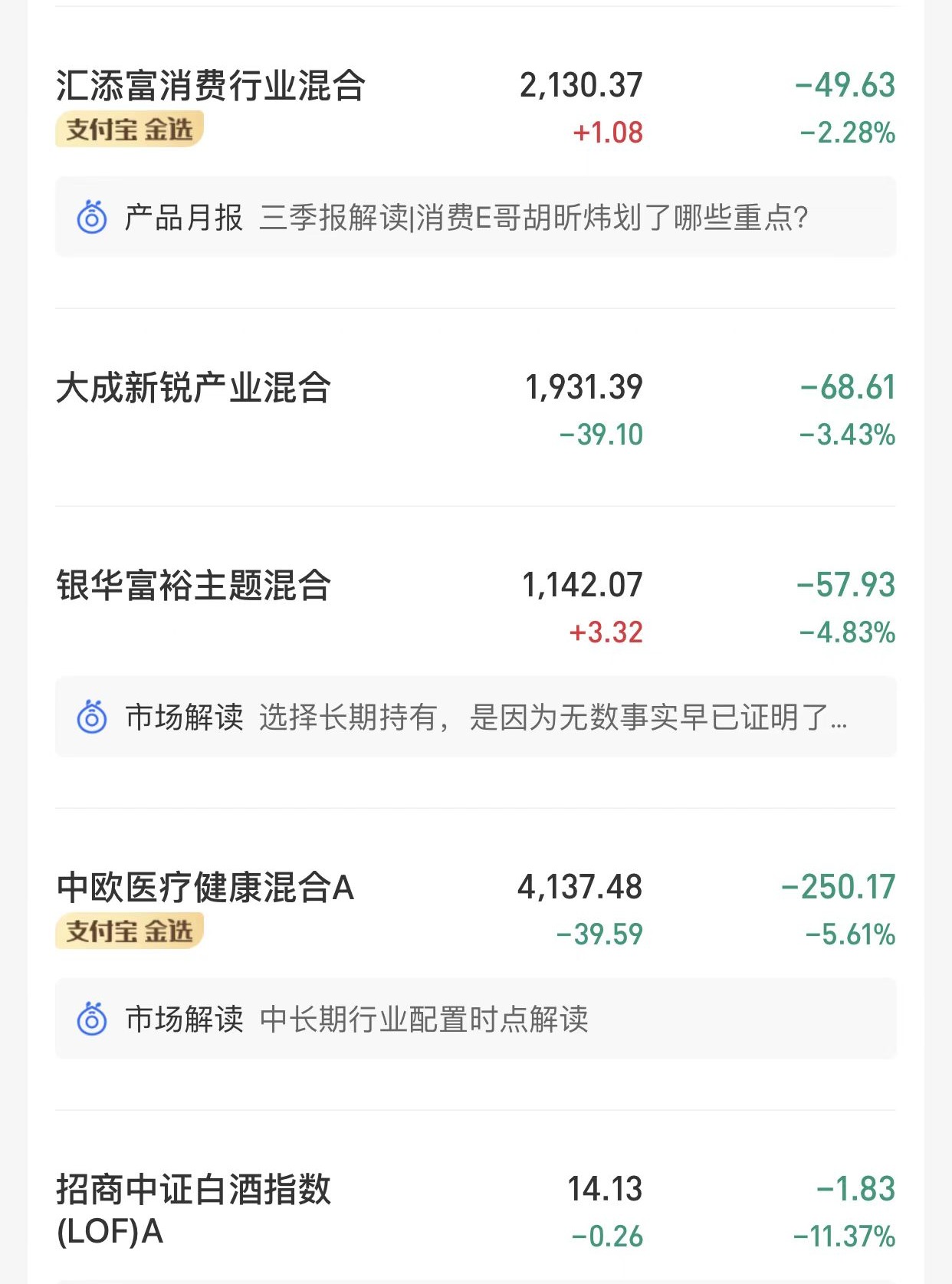
Task: Read 市场解读 中长期行业配置时点解读
Action: point(475,1020)
